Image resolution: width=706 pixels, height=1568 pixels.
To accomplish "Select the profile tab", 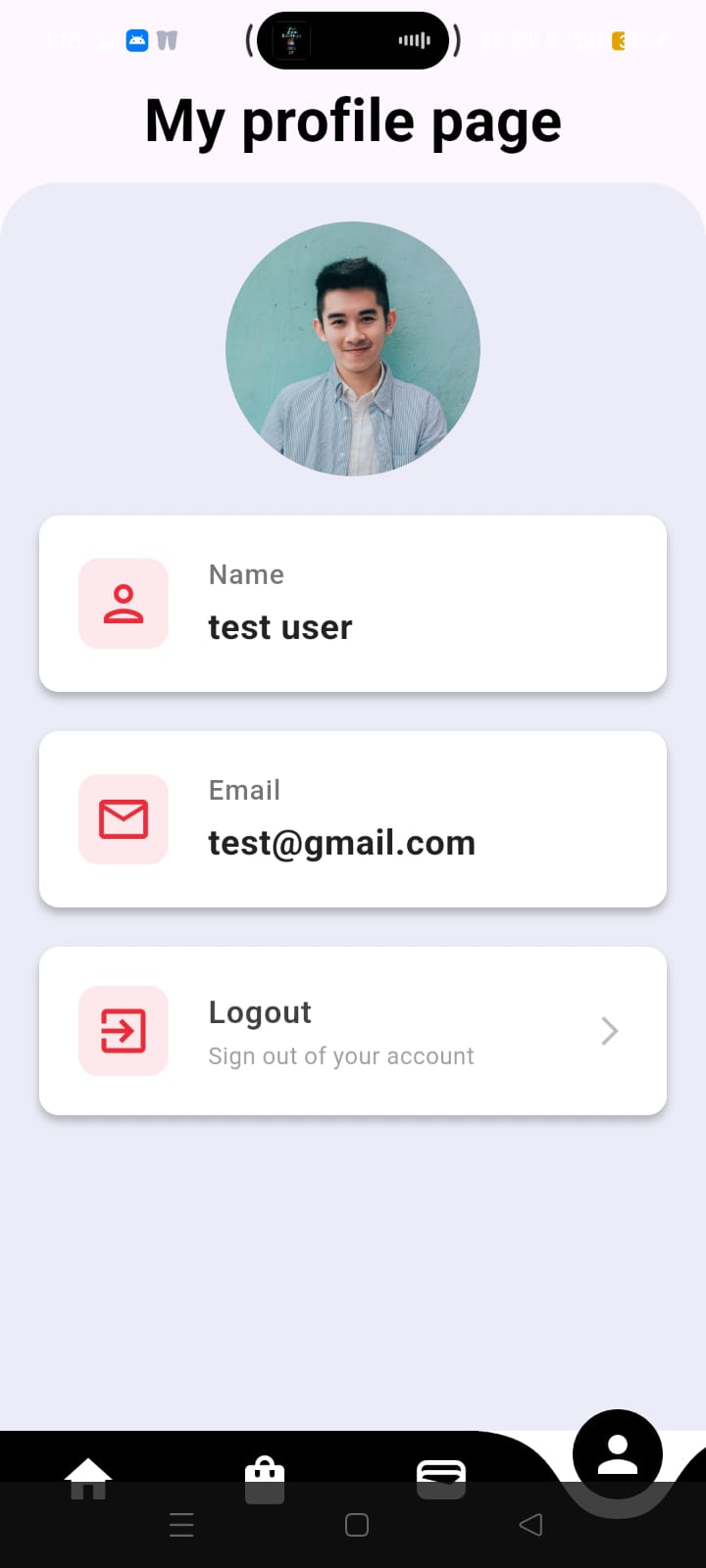I will 618,1454.
